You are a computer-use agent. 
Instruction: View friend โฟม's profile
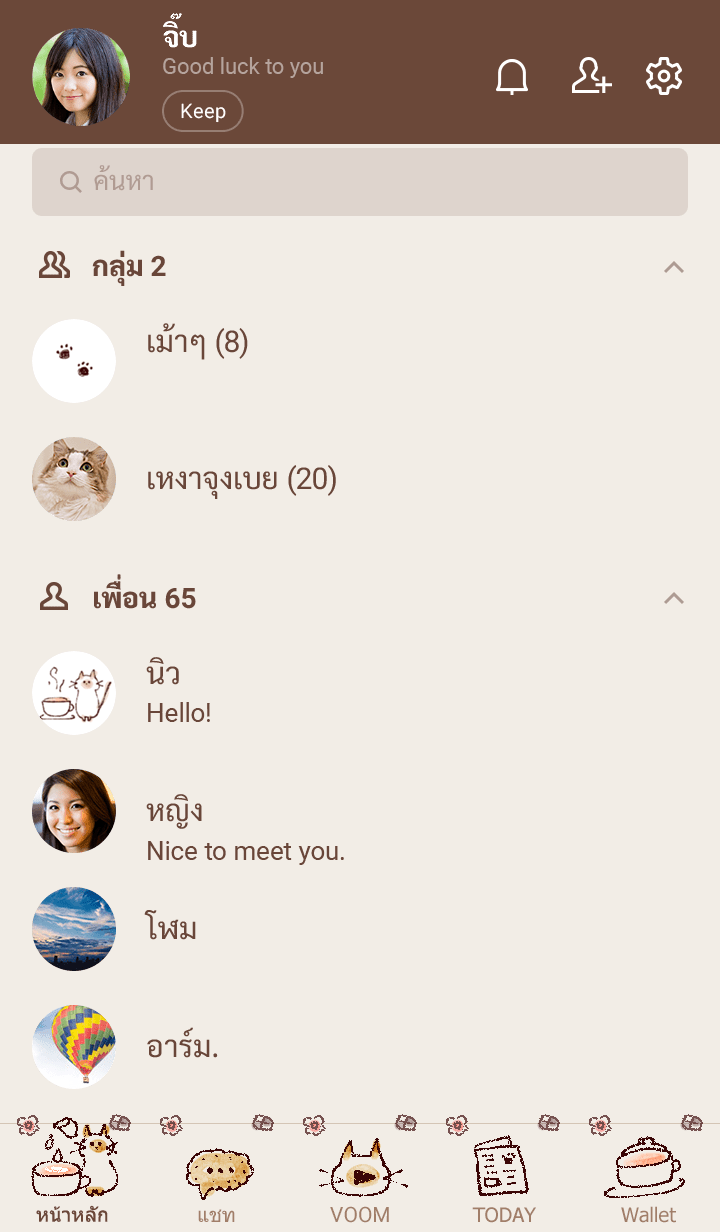click(172, 929)
